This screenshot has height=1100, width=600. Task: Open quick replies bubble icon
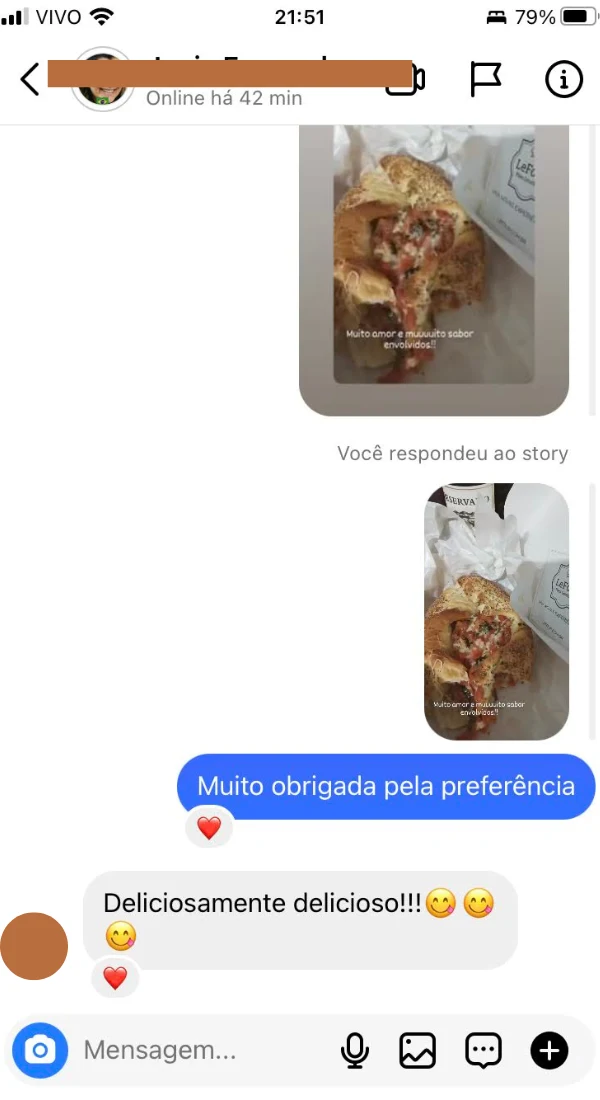click(x=484, y=1050)
